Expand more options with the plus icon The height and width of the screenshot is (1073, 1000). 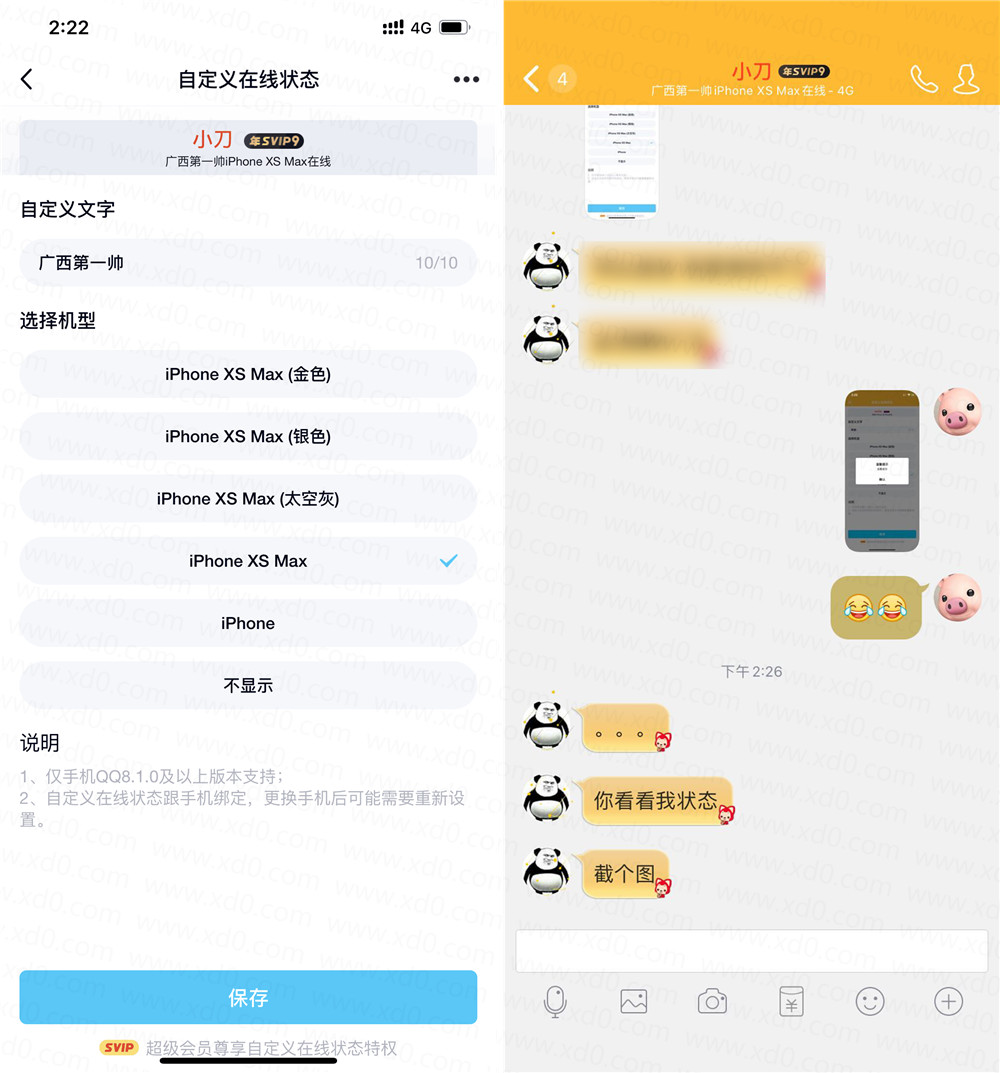pos(948,1002)
